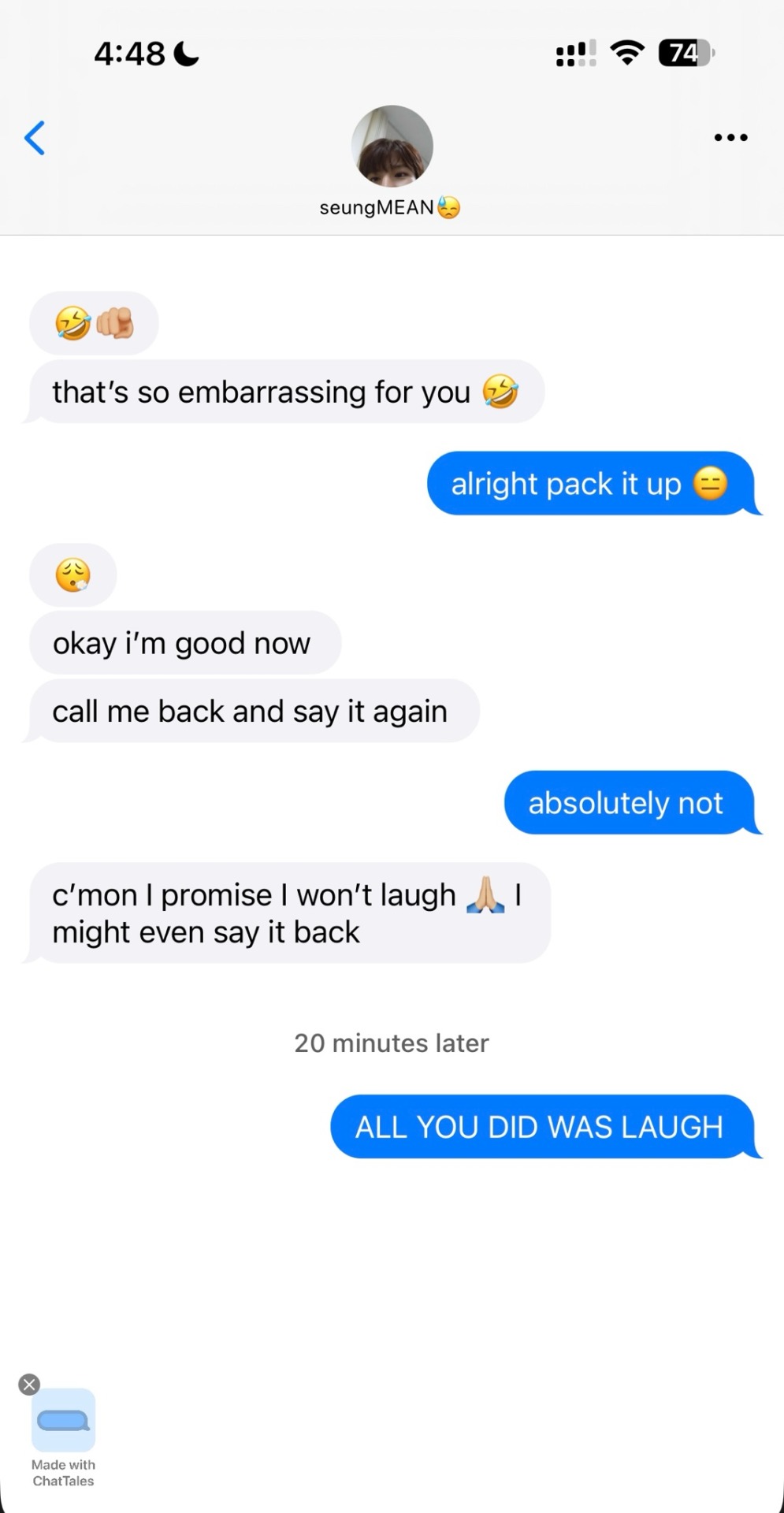Dismiss the Made with ChatTales badge
784x1513 pixels.
tap(29, 1384)
